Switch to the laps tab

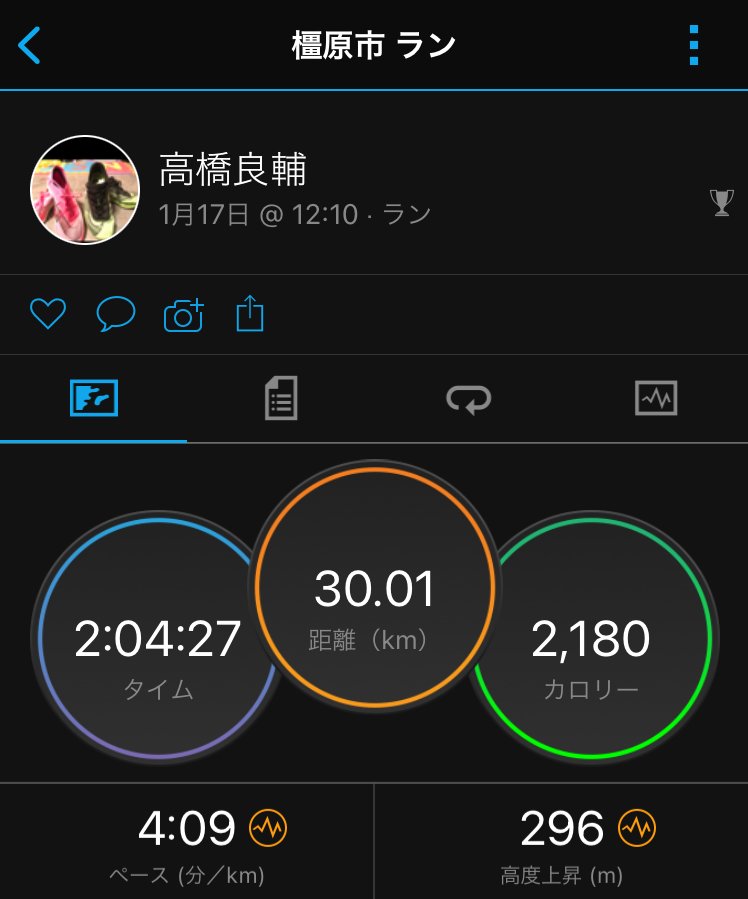pos(468,399)
